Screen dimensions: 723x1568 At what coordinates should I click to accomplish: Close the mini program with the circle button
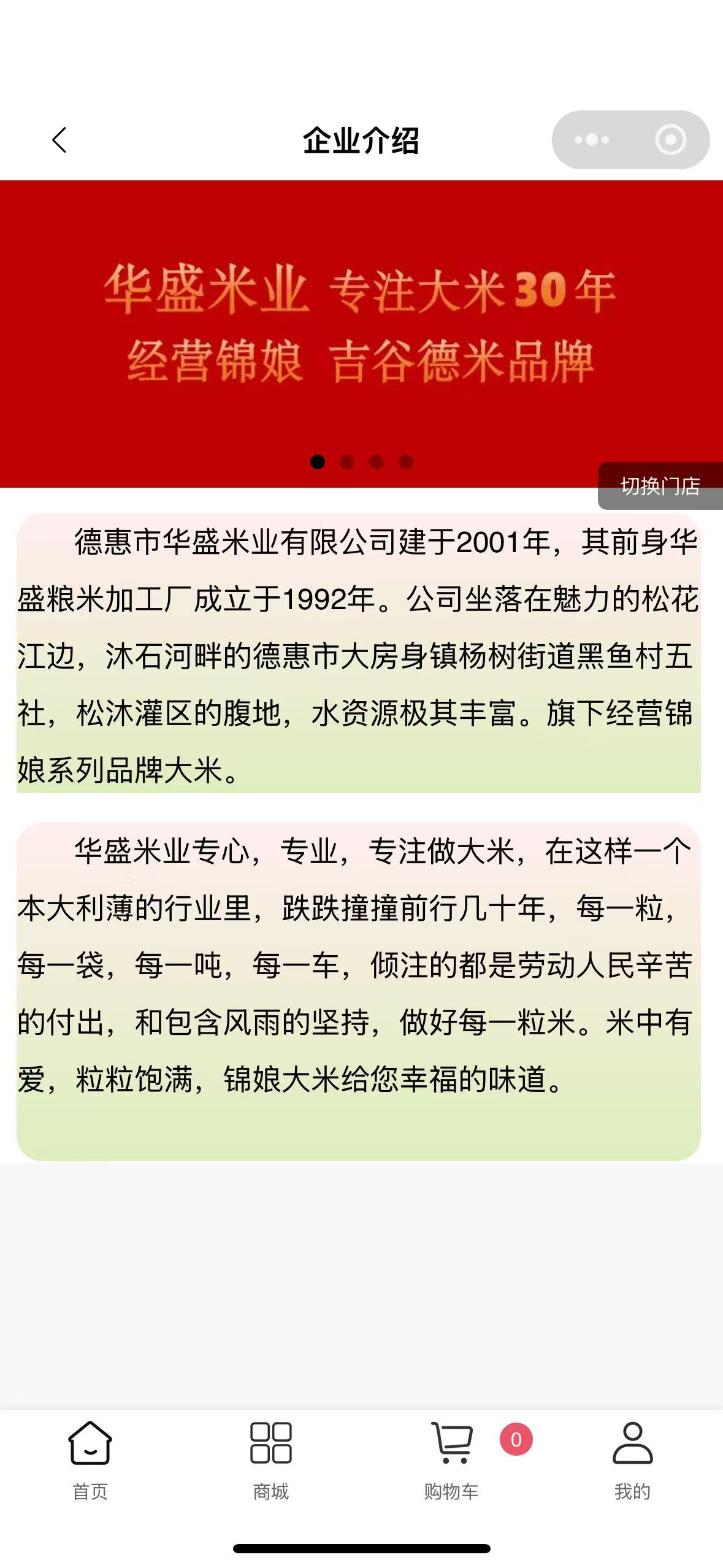(x=670, y=140)
